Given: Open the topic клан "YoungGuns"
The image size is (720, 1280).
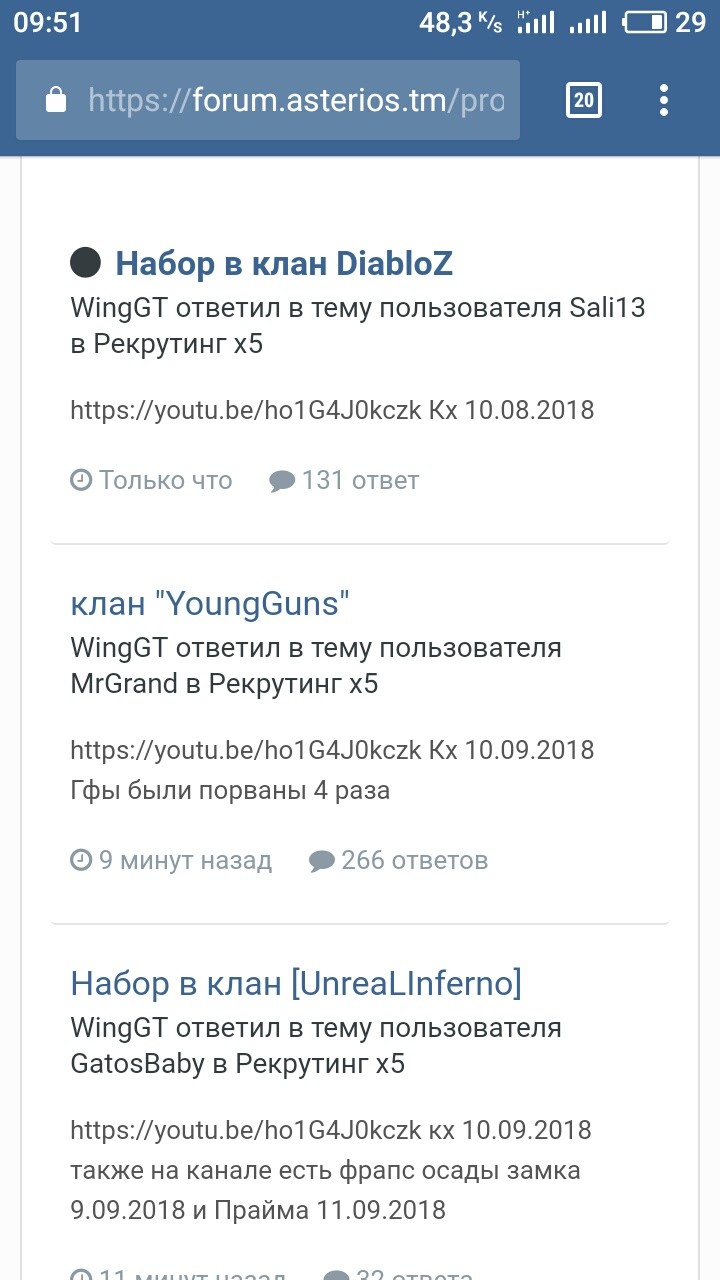Looking at the screenshot, I should [210, 603].
